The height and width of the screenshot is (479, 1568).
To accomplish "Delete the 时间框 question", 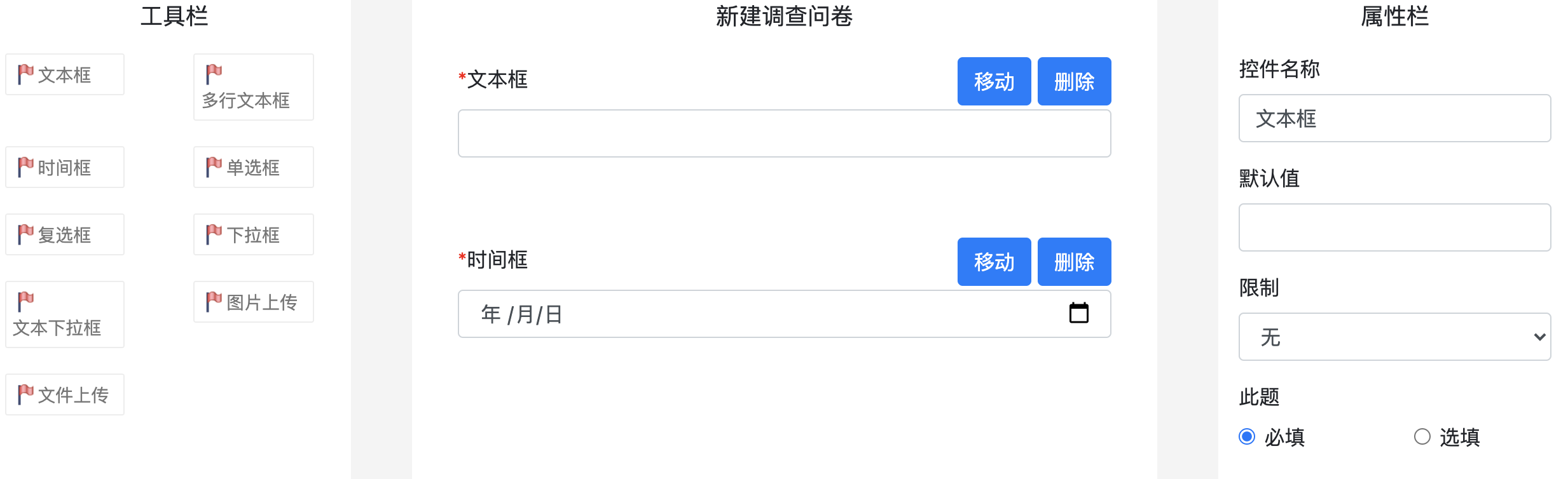I will click(x=1074, y=262).
